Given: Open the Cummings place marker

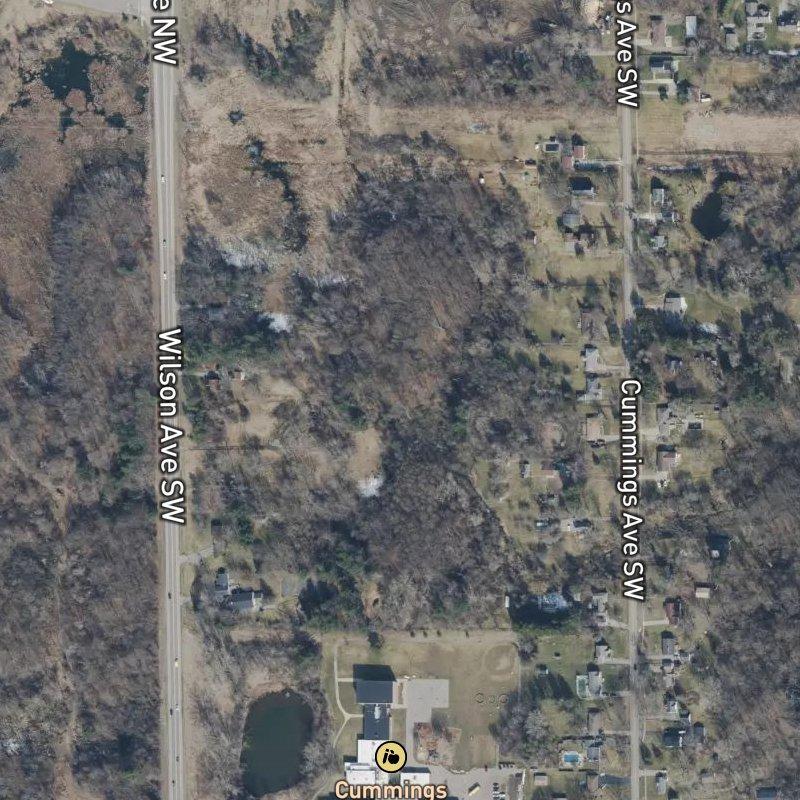Looking at the screenshot, I should pos(391,757).
